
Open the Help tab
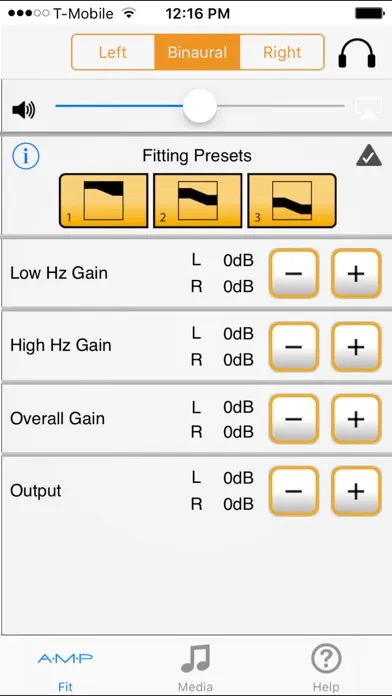pyautogui.click(x=326, y=668)
